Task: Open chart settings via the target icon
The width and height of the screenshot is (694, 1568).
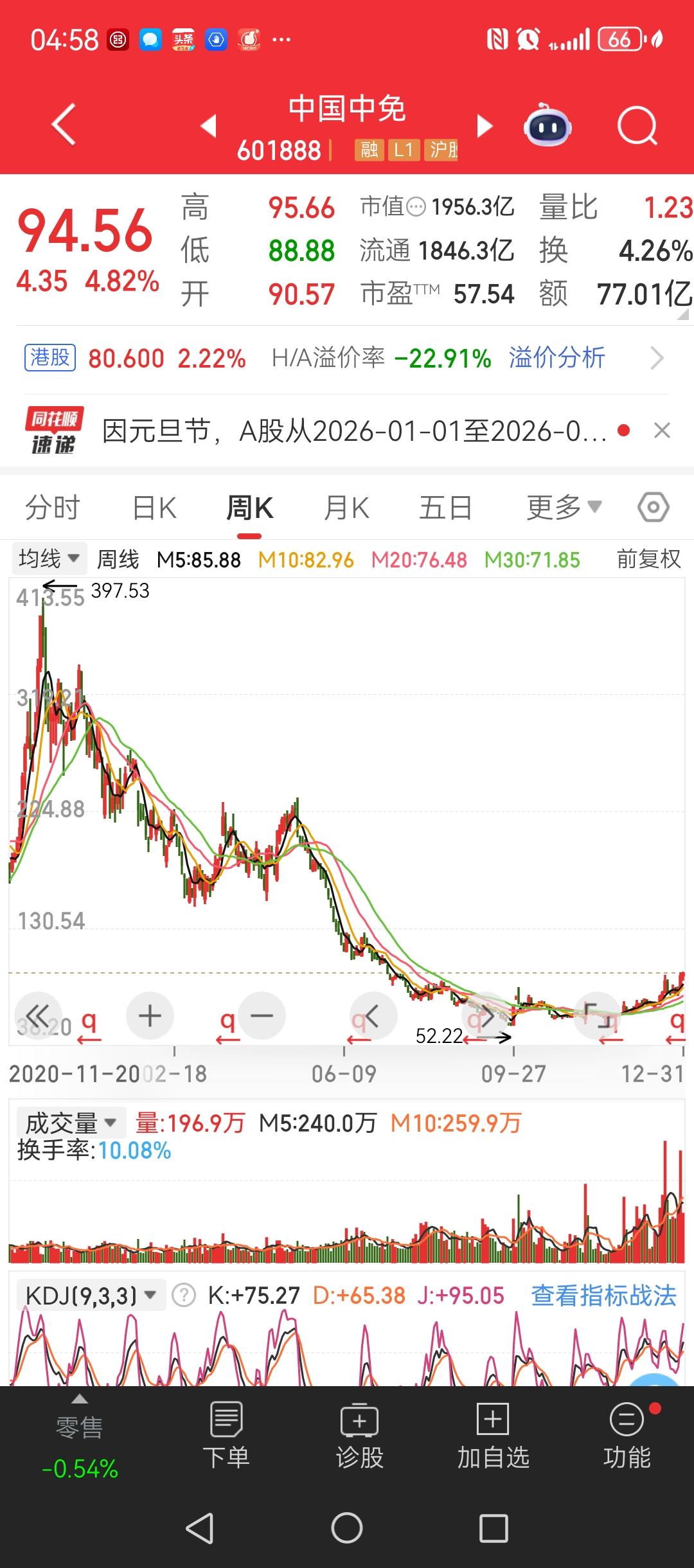Action: [x=653, y=506]
